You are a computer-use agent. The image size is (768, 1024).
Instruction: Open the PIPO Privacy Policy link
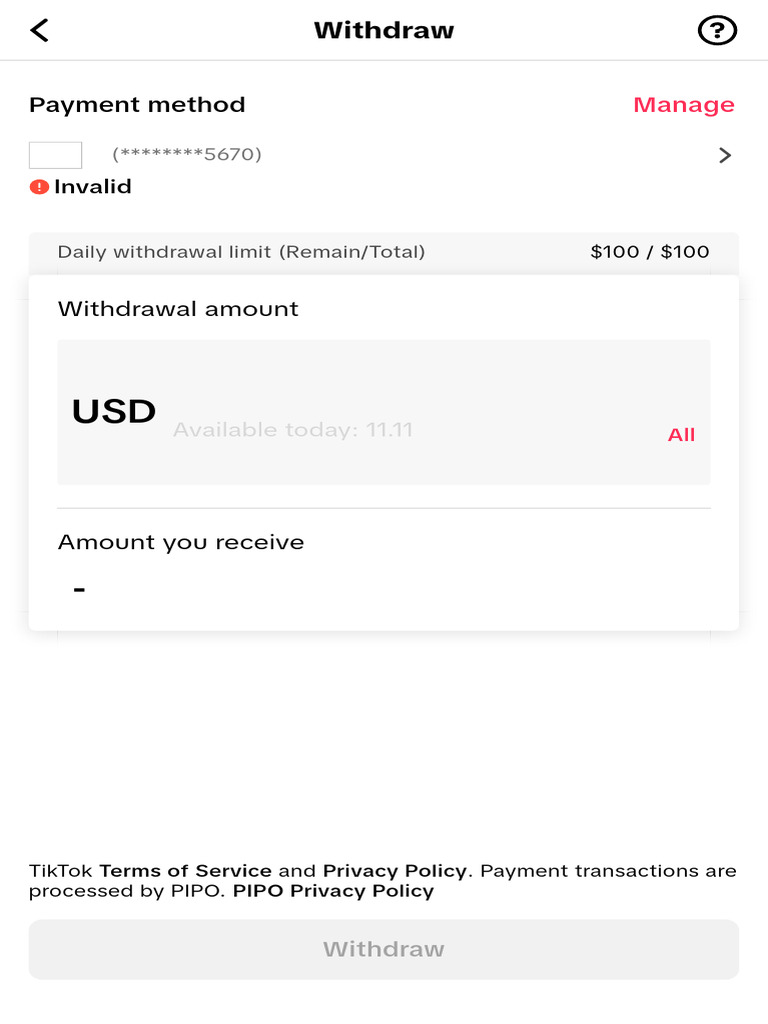333,891
